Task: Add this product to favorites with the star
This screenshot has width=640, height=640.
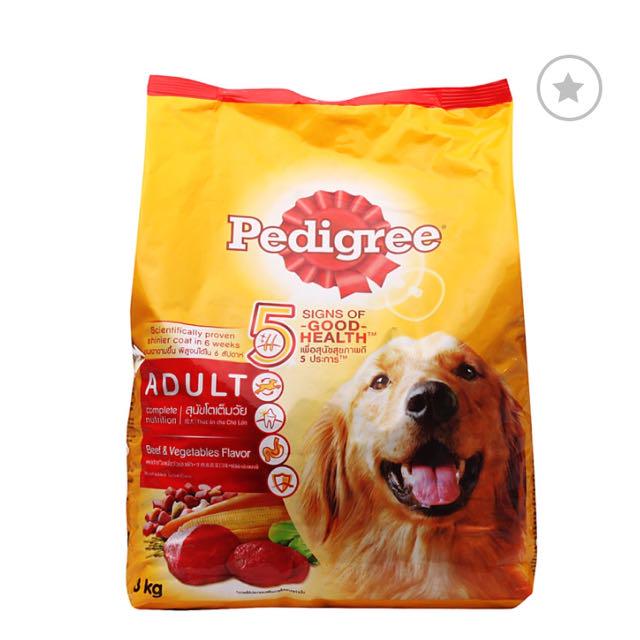Action: [x=569, y=88]
